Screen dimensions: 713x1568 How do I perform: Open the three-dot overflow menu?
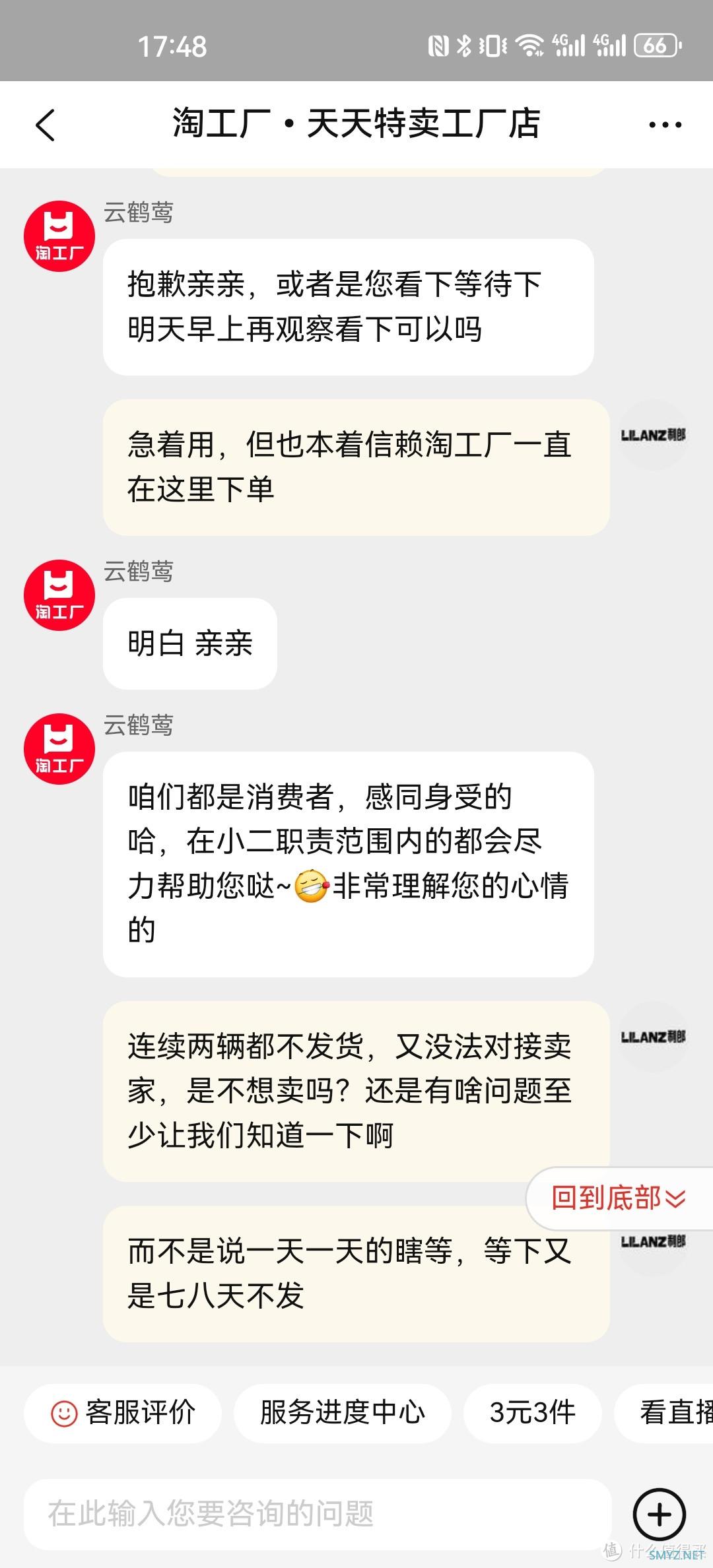pos(665,125)
